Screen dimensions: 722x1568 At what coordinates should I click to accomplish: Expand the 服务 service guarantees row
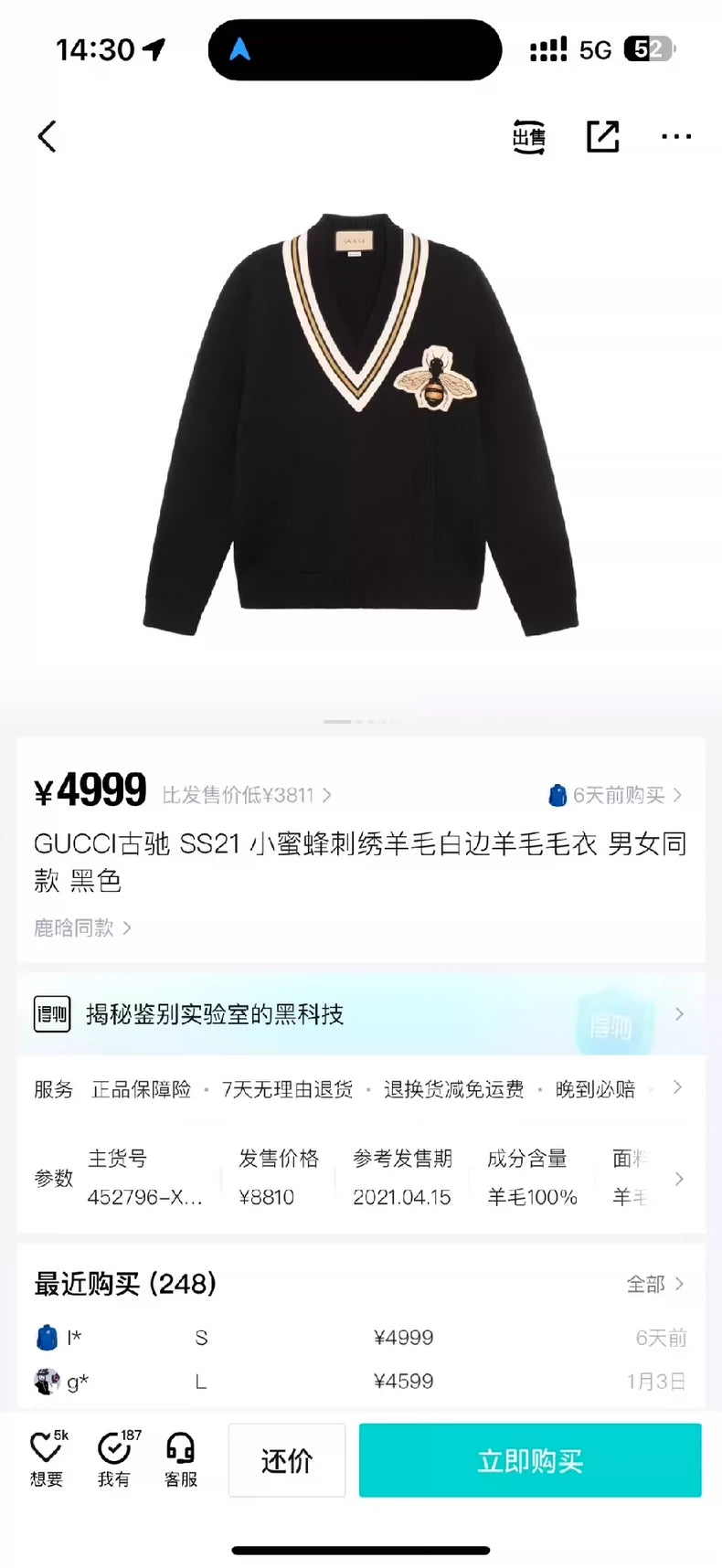click(x=677, y=1087)
